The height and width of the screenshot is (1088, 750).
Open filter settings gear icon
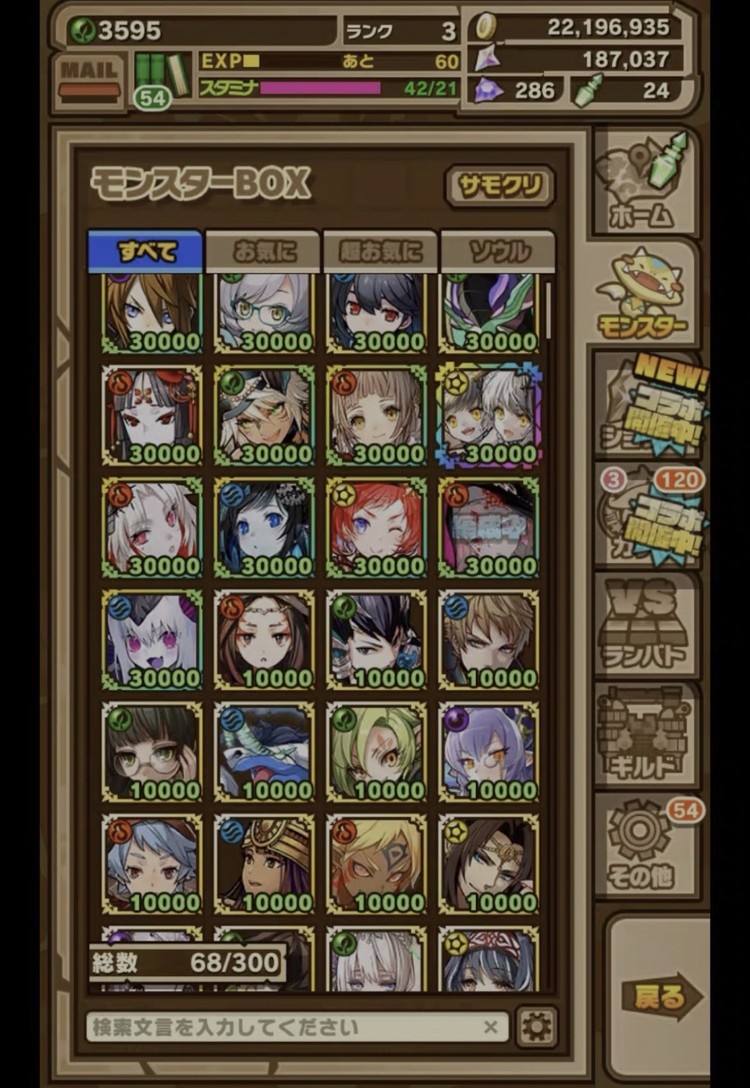click(x=538, y=1027)
